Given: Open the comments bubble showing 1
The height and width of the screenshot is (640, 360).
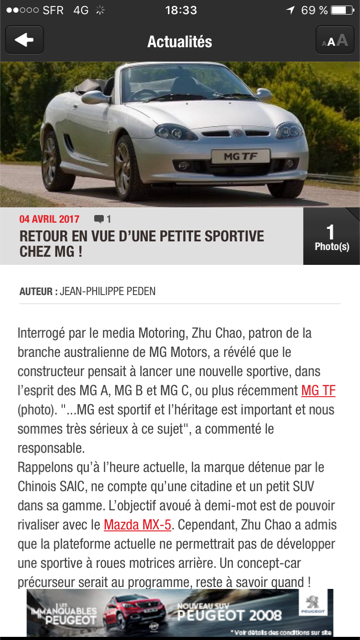Looking at the screenshot, I should click(102, 219).
